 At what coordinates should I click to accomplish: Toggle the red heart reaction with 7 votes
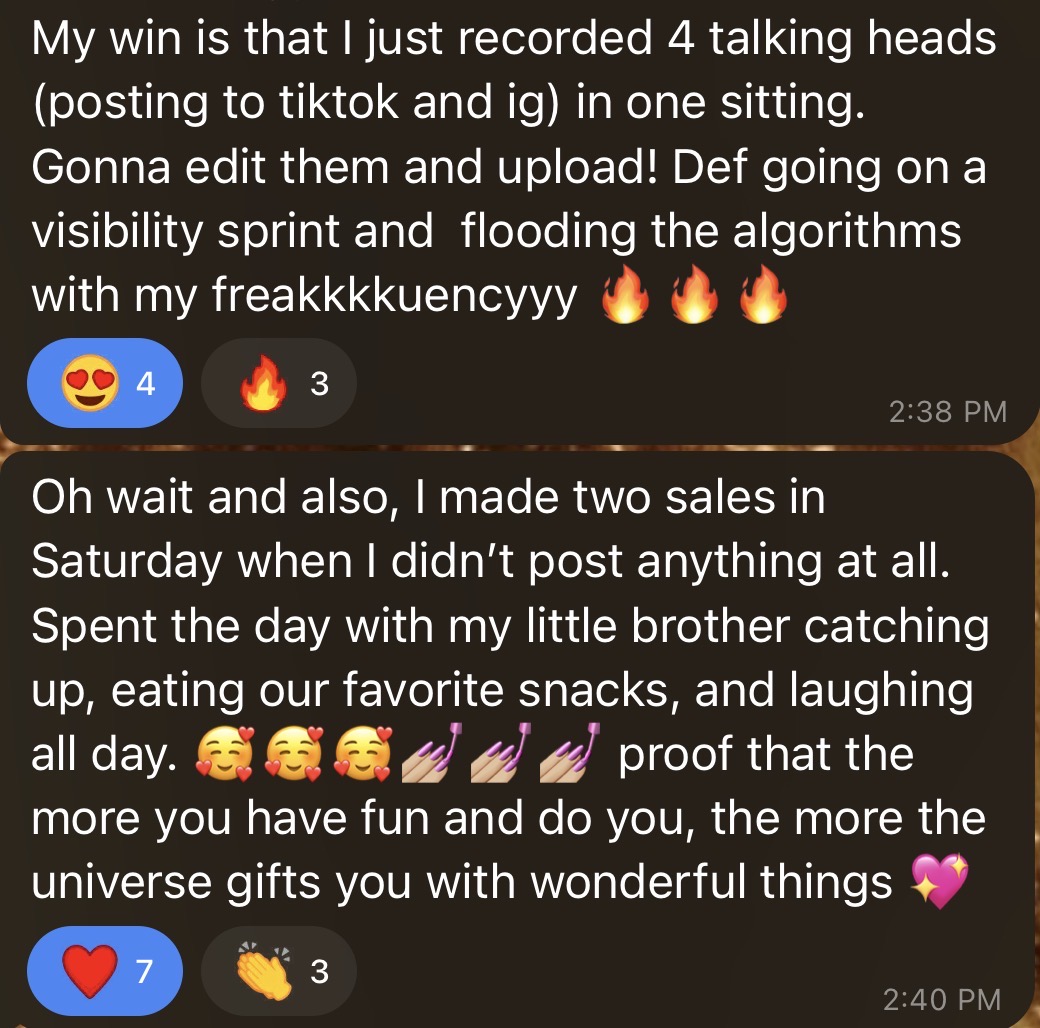point(105,971)
